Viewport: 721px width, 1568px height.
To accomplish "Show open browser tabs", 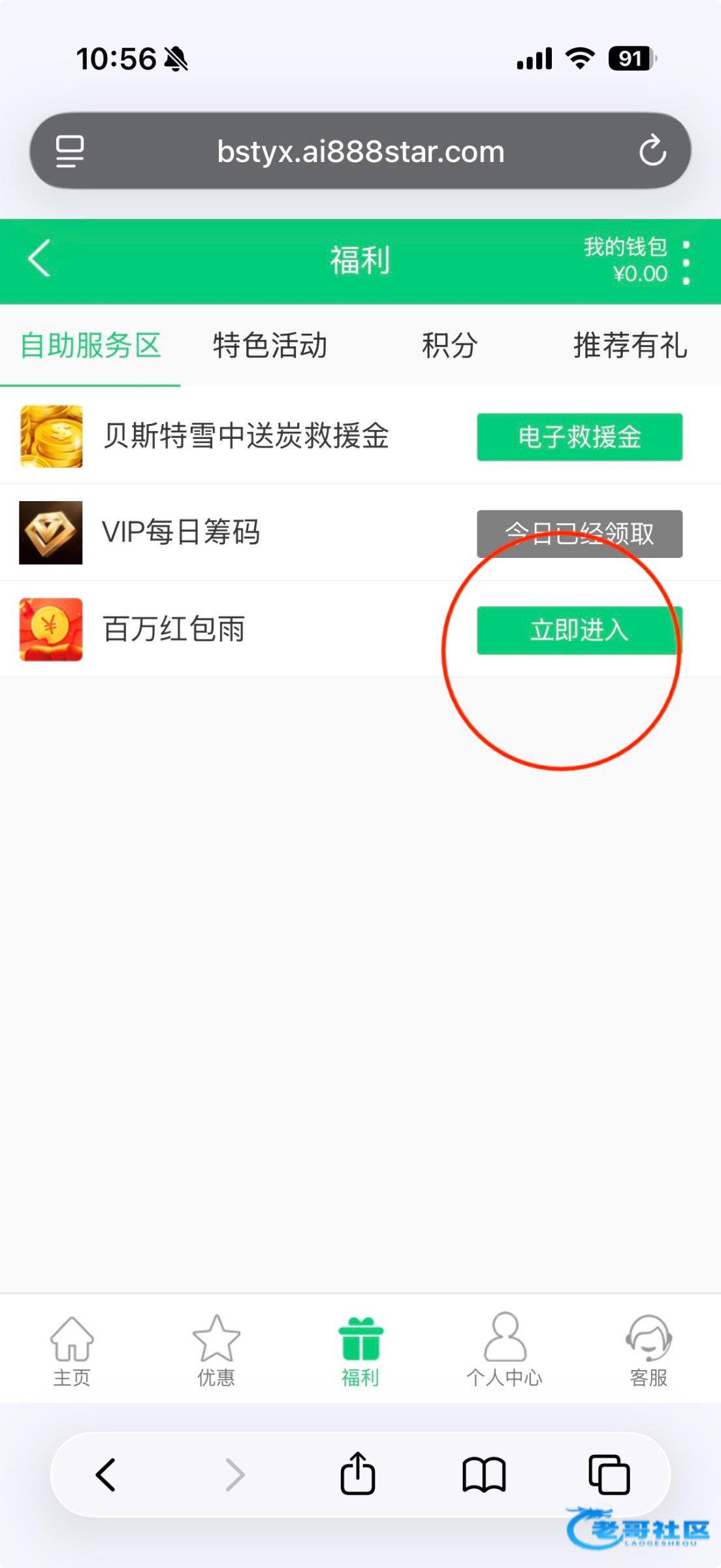I will tap(609, 1475).
